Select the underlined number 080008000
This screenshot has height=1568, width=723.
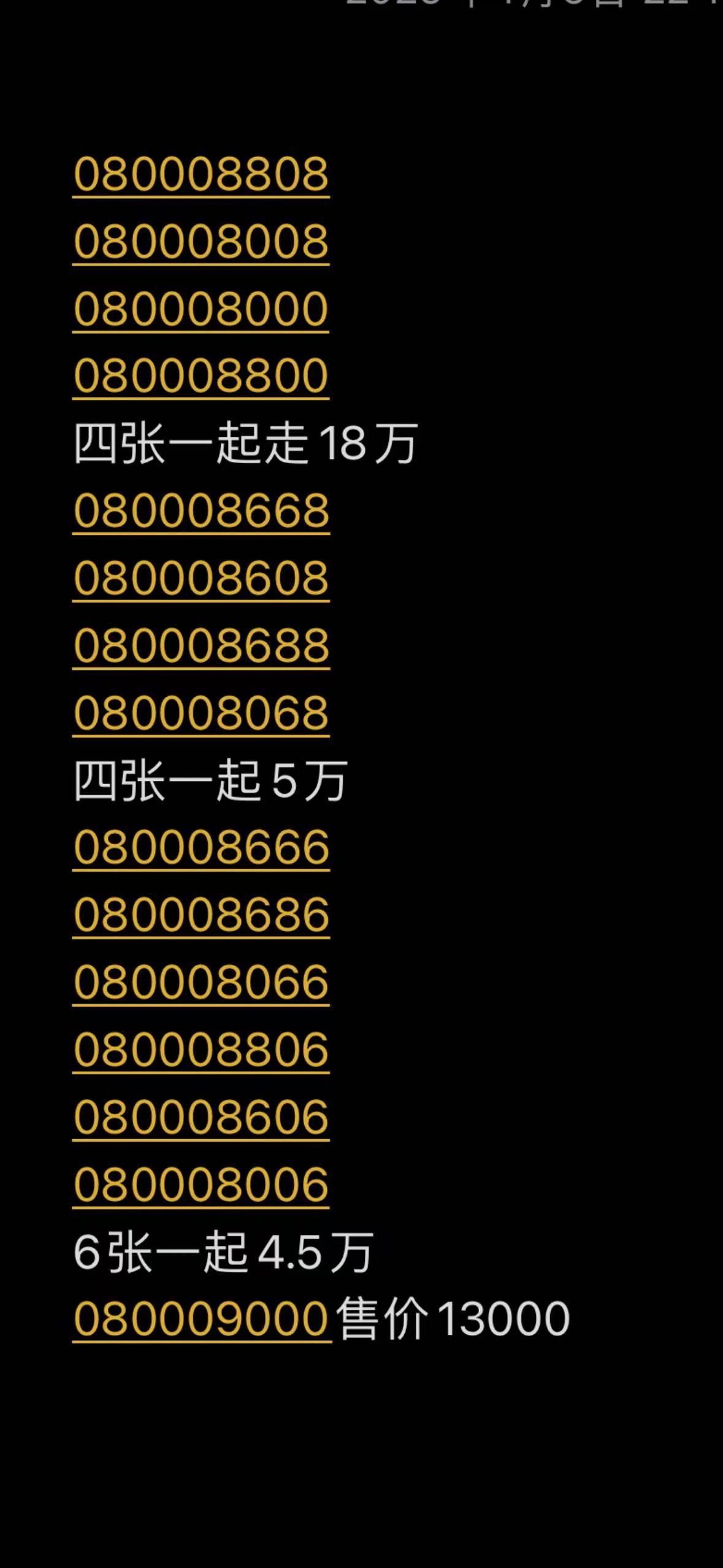click(x=201, y=309)
